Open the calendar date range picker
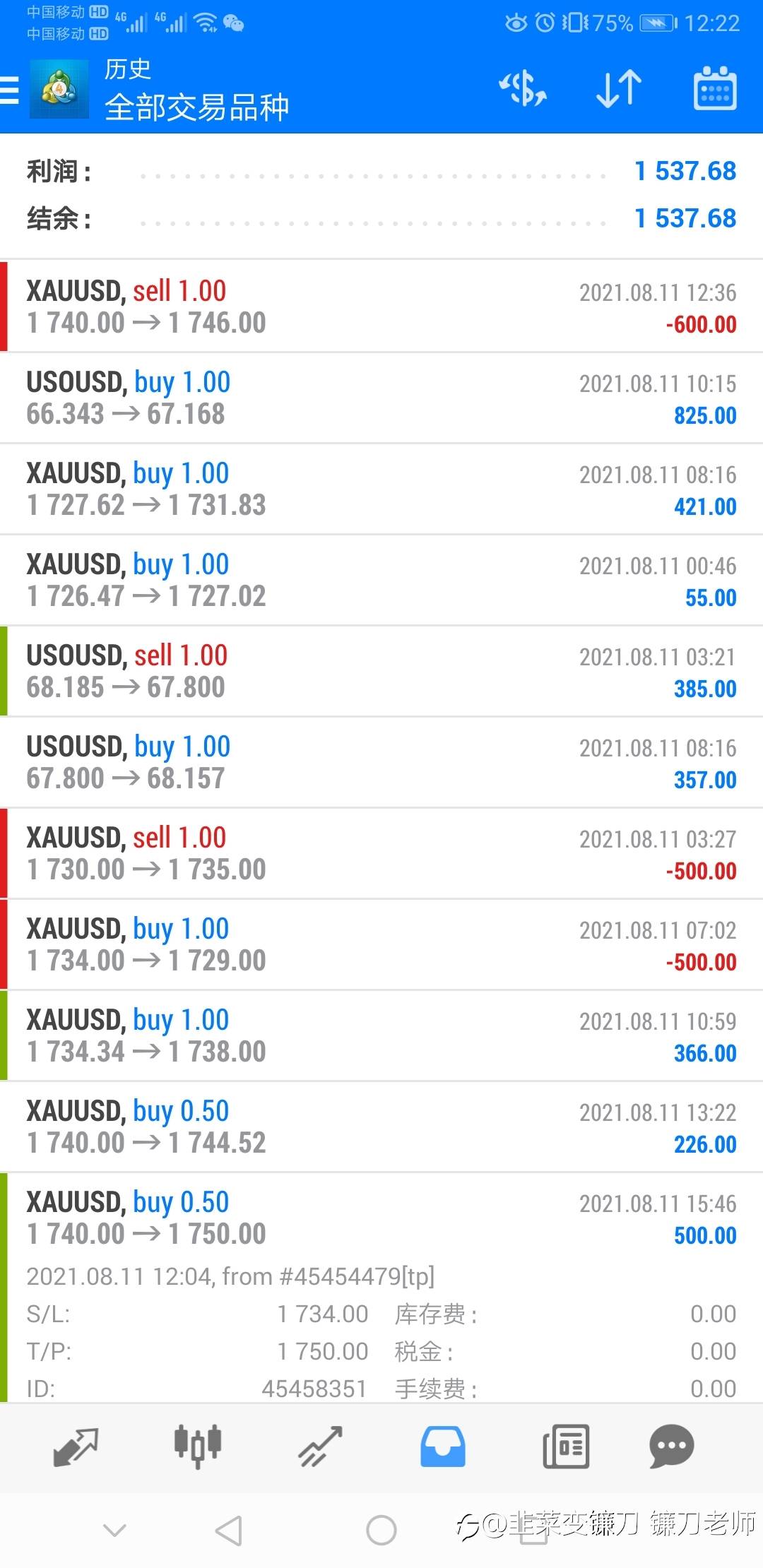 pyautogui.click(x=714, y=89)
